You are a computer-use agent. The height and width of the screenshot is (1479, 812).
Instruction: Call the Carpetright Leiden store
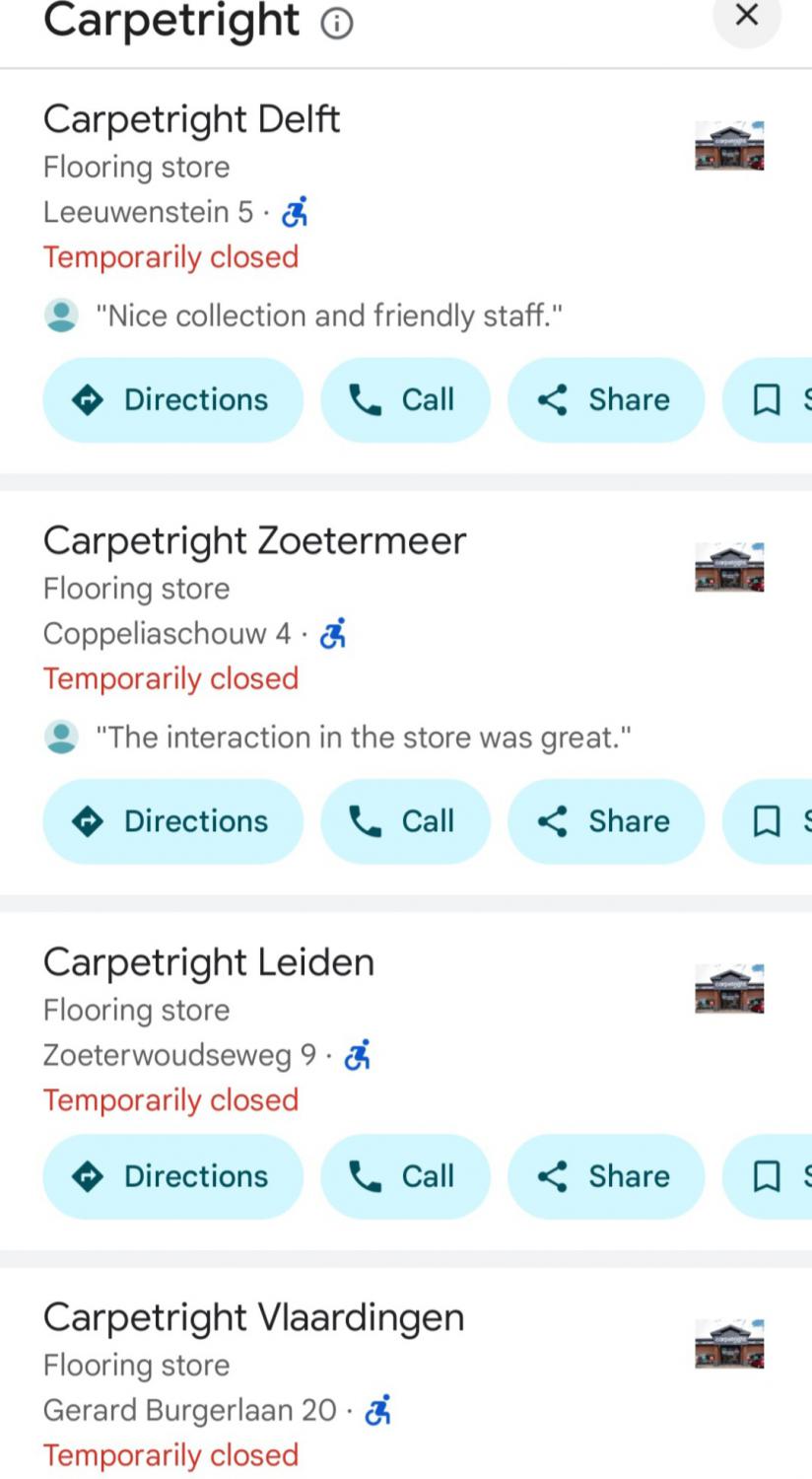405,1176
